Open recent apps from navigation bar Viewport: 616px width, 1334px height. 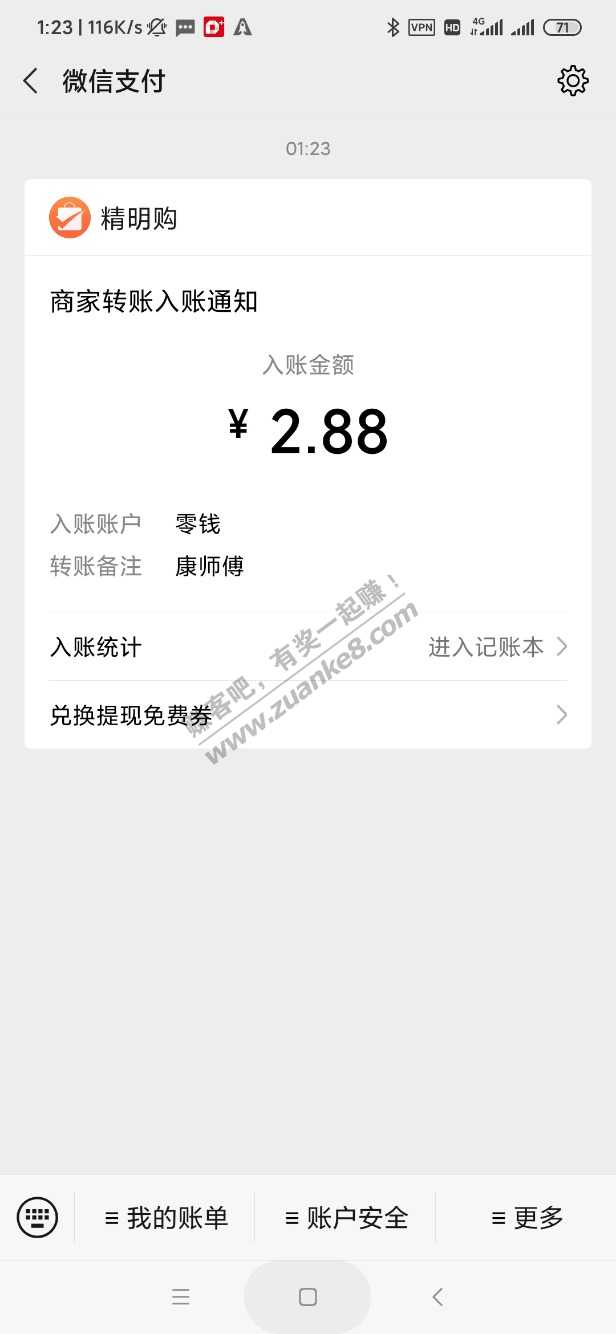click(x=181, y=1297)
